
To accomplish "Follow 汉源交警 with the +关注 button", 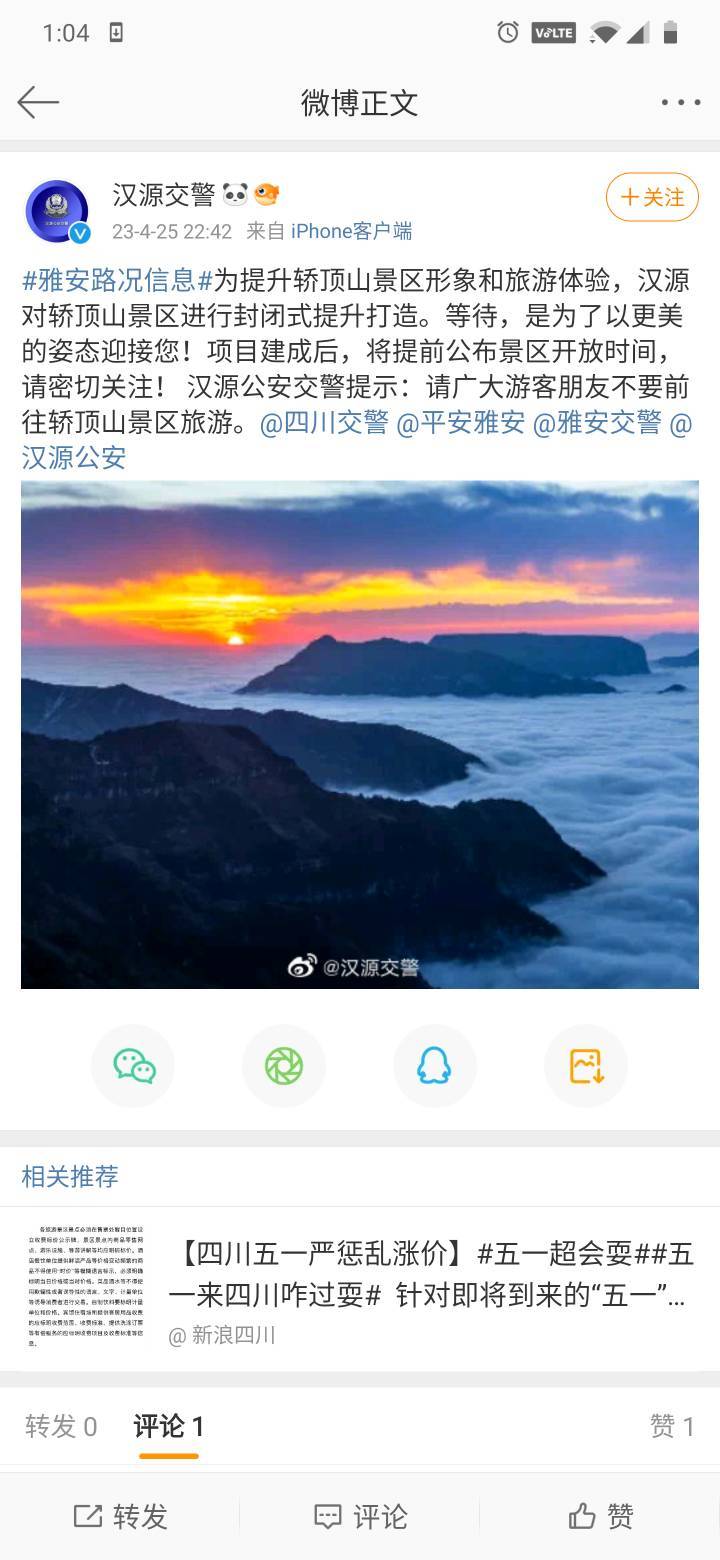I will (652, 197).
